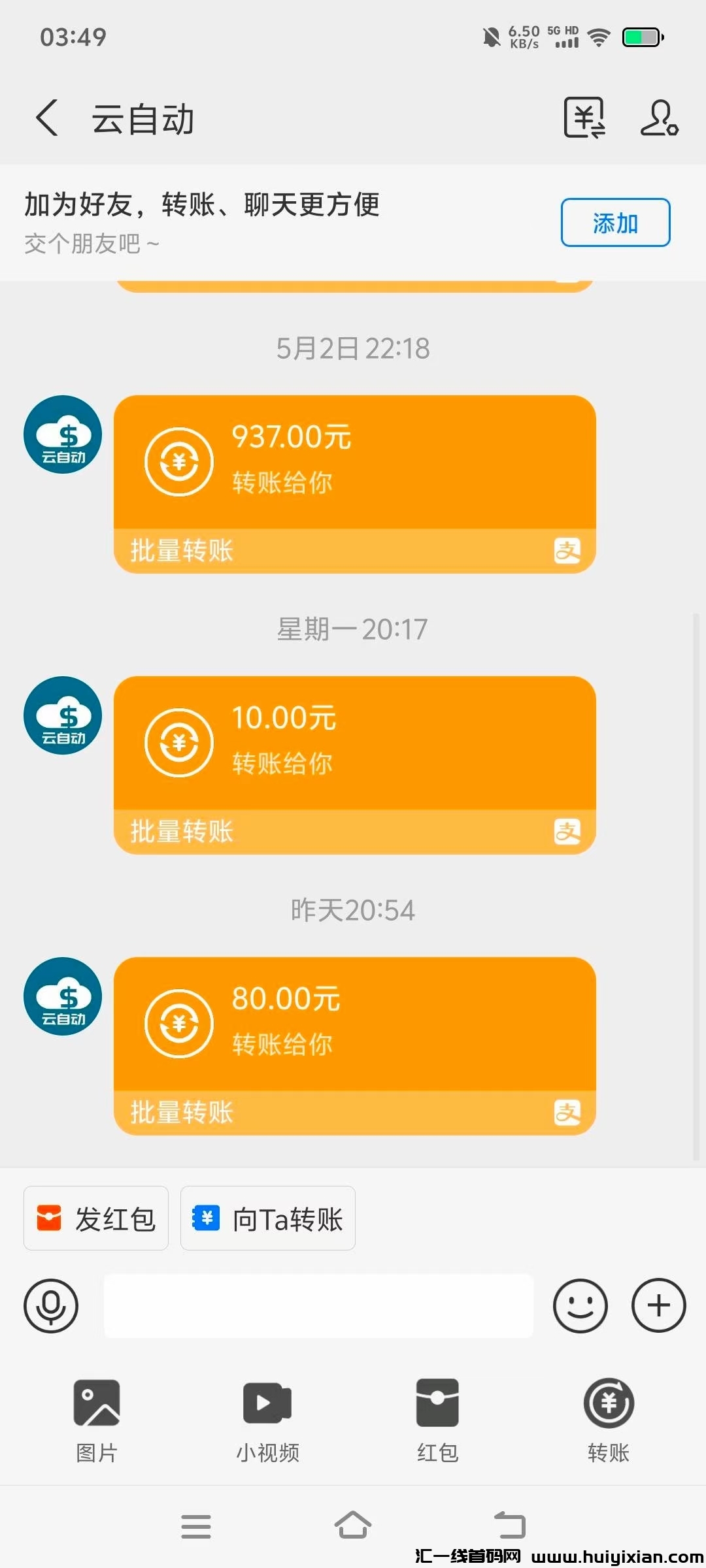Tap the 添加 add friend button
This screenshot has height=1568, width=706.
(x=615, y=222)
